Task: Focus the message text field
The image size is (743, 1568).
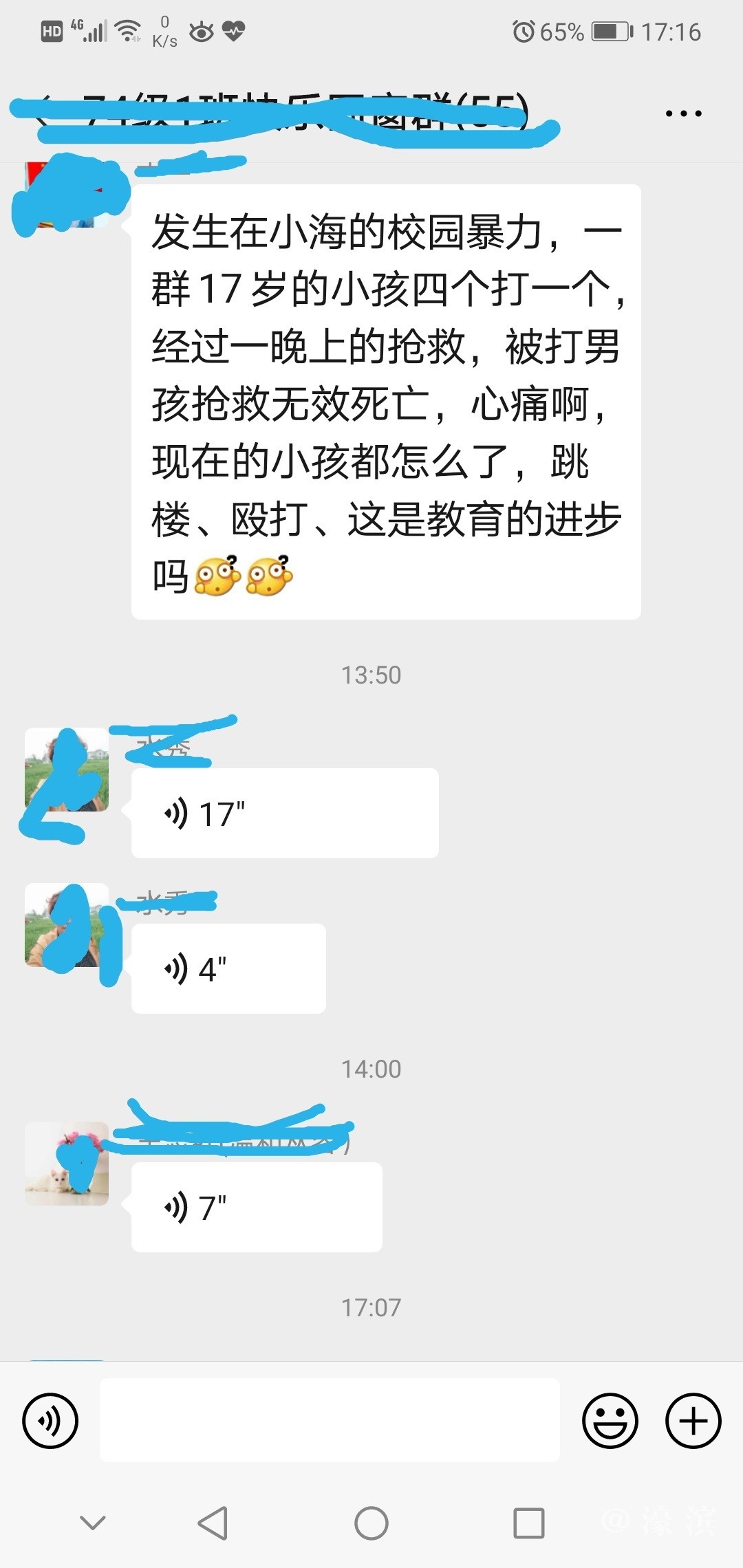Action: click(x=330, y=1421)
